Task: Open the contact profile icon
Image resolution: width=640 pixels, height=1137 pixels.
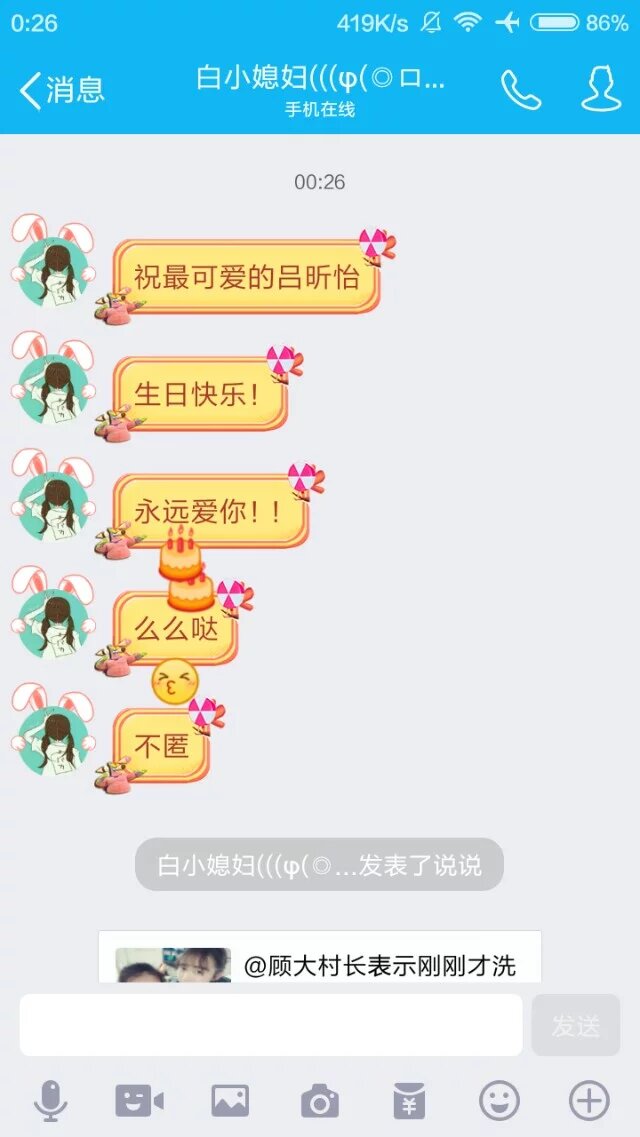Action: click(601, 90)
